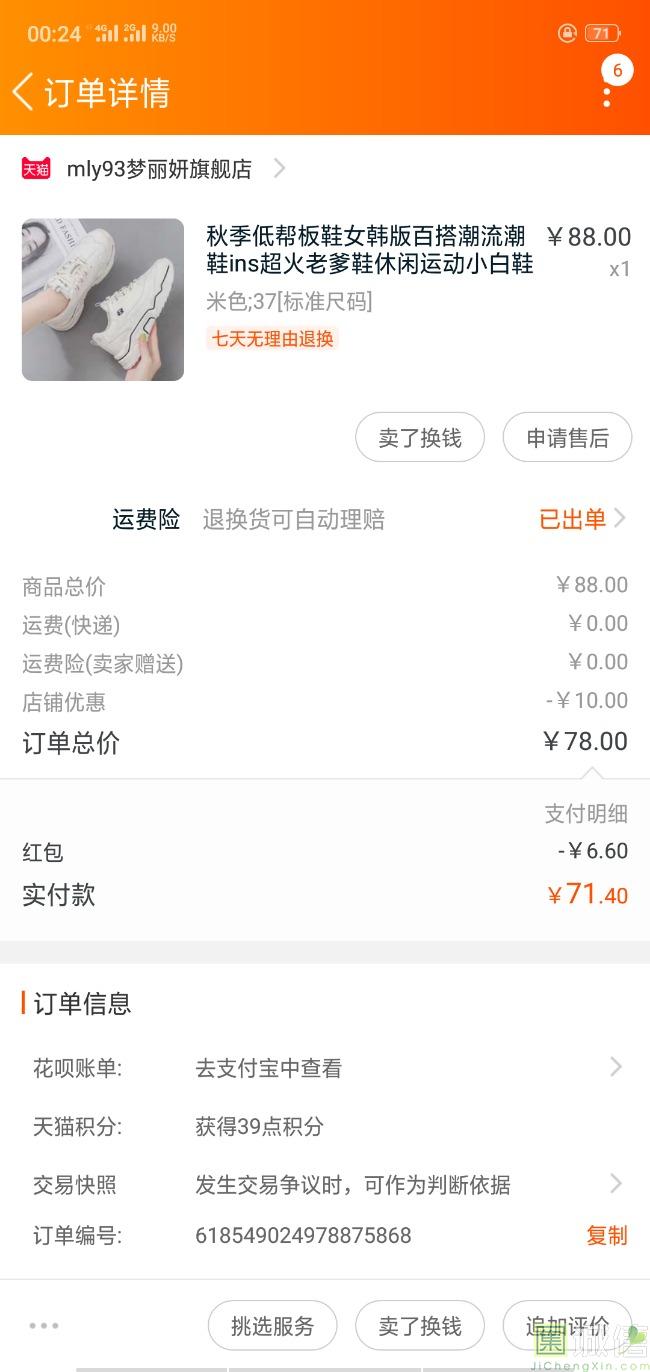650x1372 pixels.
Task: Open the 运费险 已出单 details
Action: pos(581,519)
